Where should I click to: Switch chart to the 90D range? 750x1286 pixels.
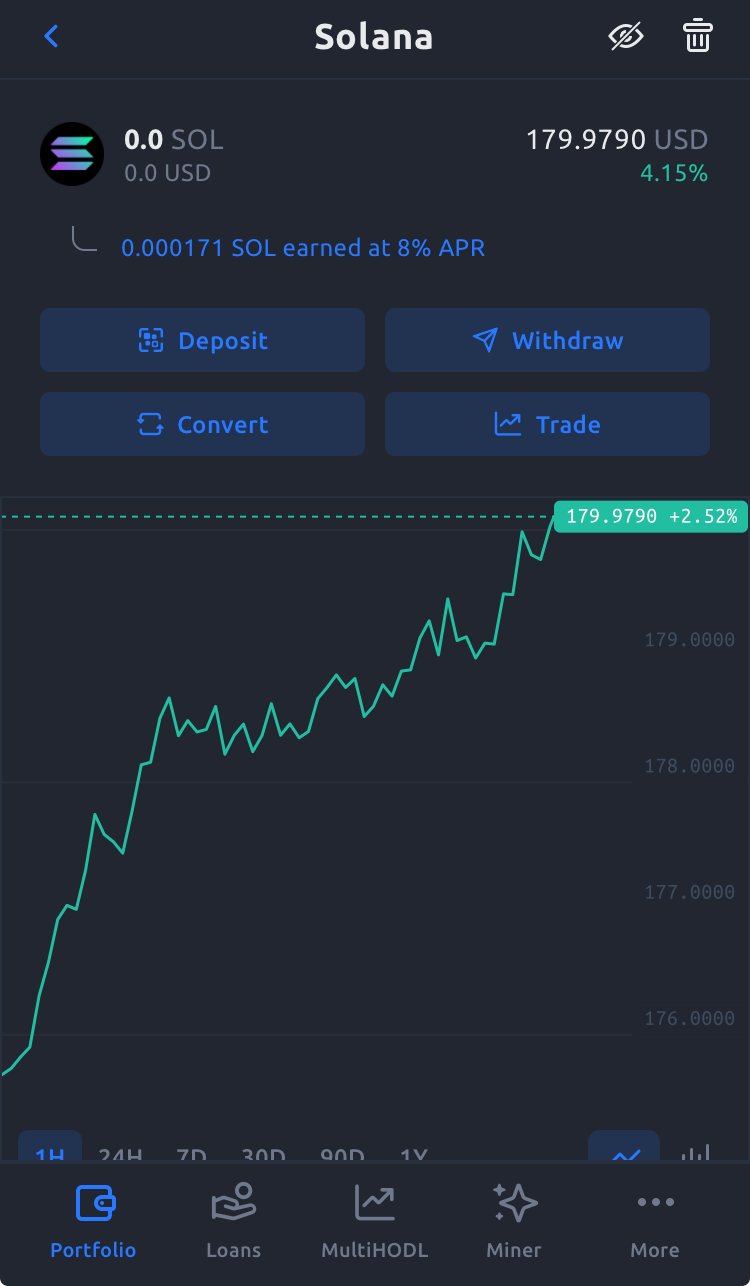(x=342, y=1154)
